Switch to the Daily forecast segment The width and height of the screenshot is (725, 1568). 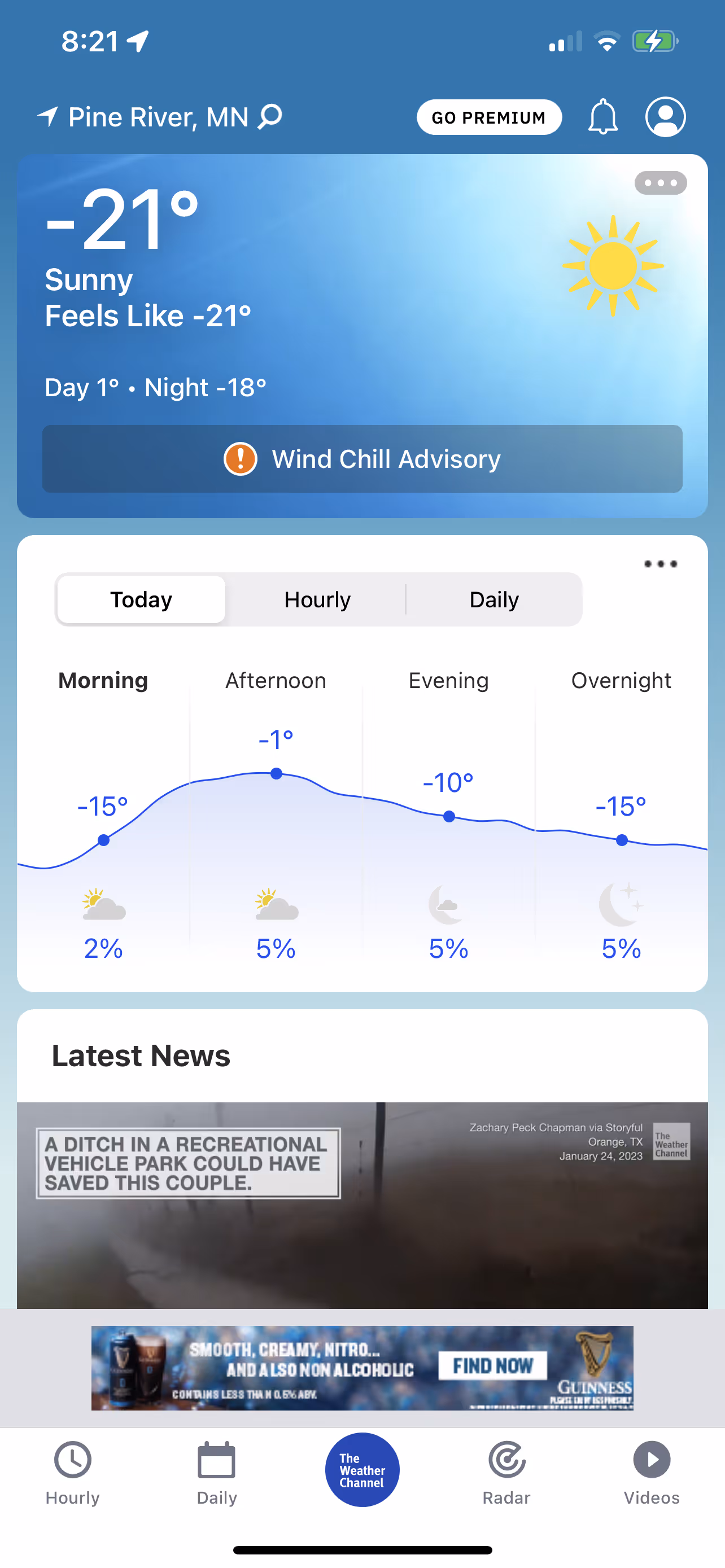[x=493, y=599]
